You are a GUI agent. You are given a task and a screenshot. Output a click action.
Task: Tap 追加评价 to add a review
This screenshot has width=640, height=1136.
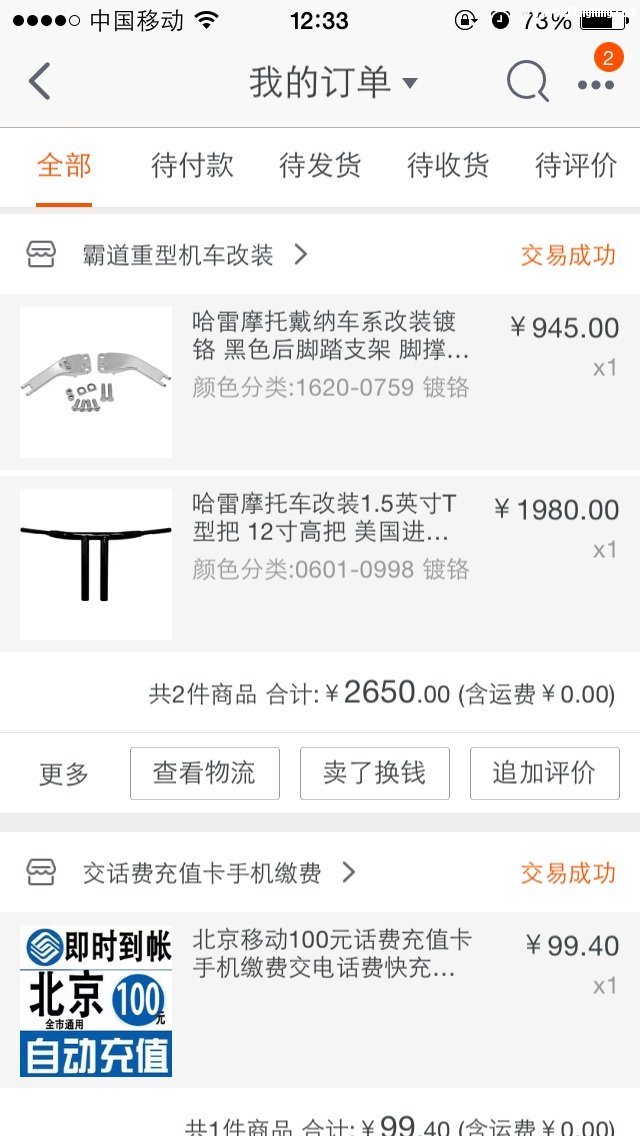click(545, 773)
